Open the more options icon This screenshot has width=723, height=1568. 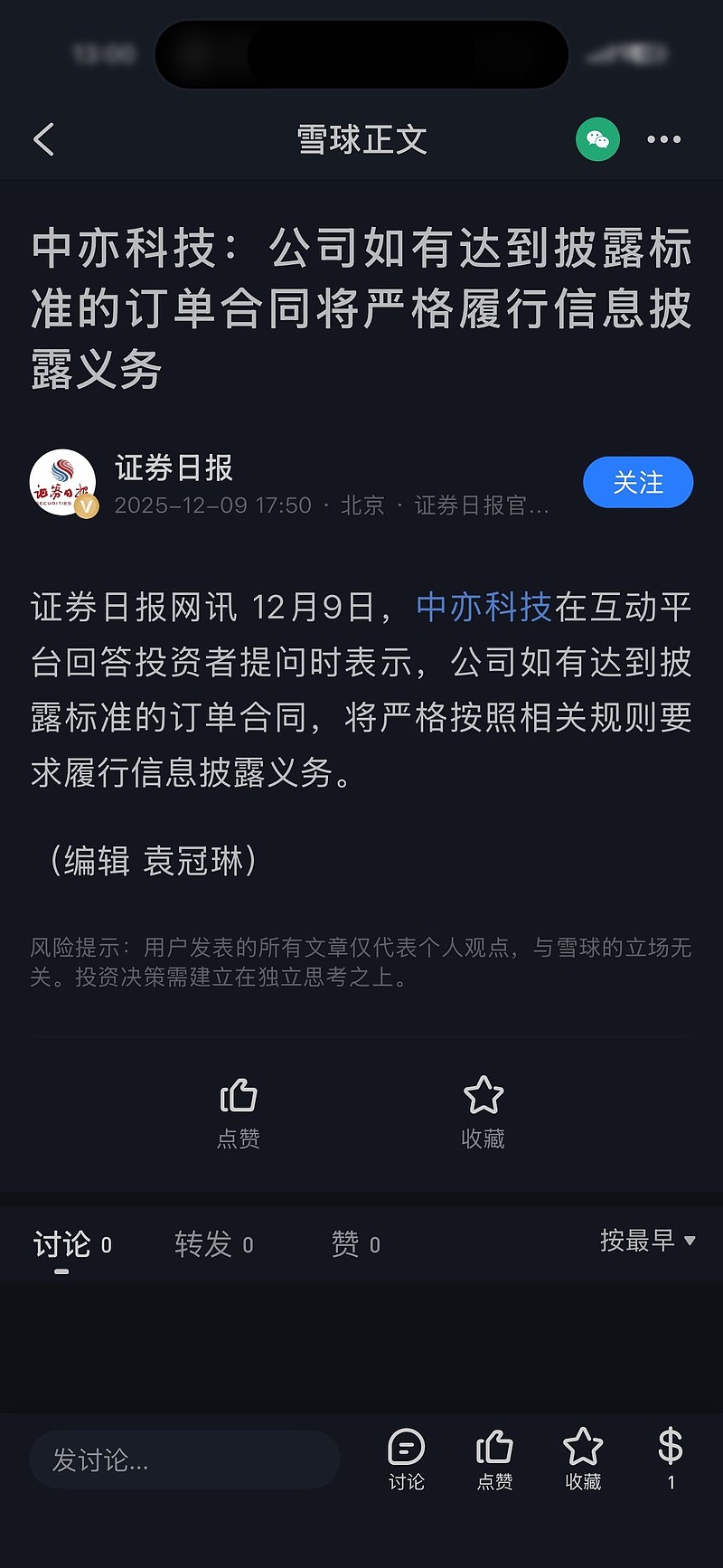click(665, 139)
